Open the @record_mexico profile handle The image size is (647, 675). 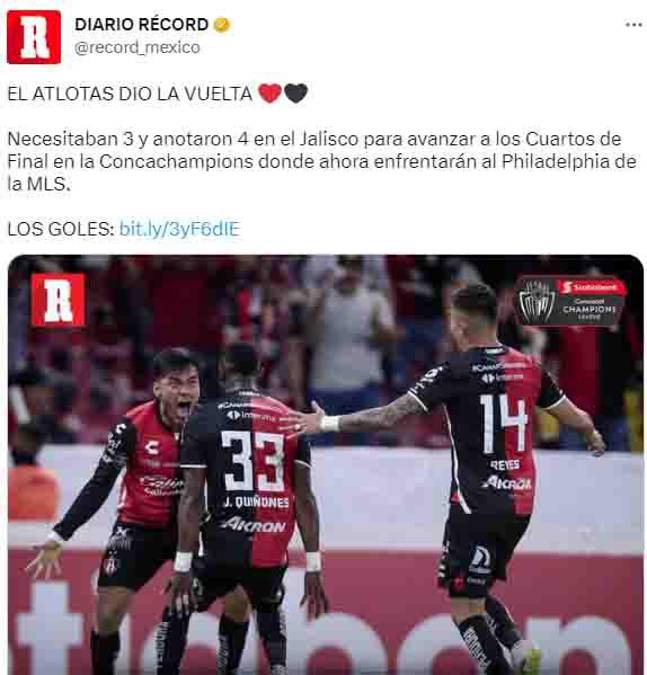pyautogui.click(x=138, y=47)
